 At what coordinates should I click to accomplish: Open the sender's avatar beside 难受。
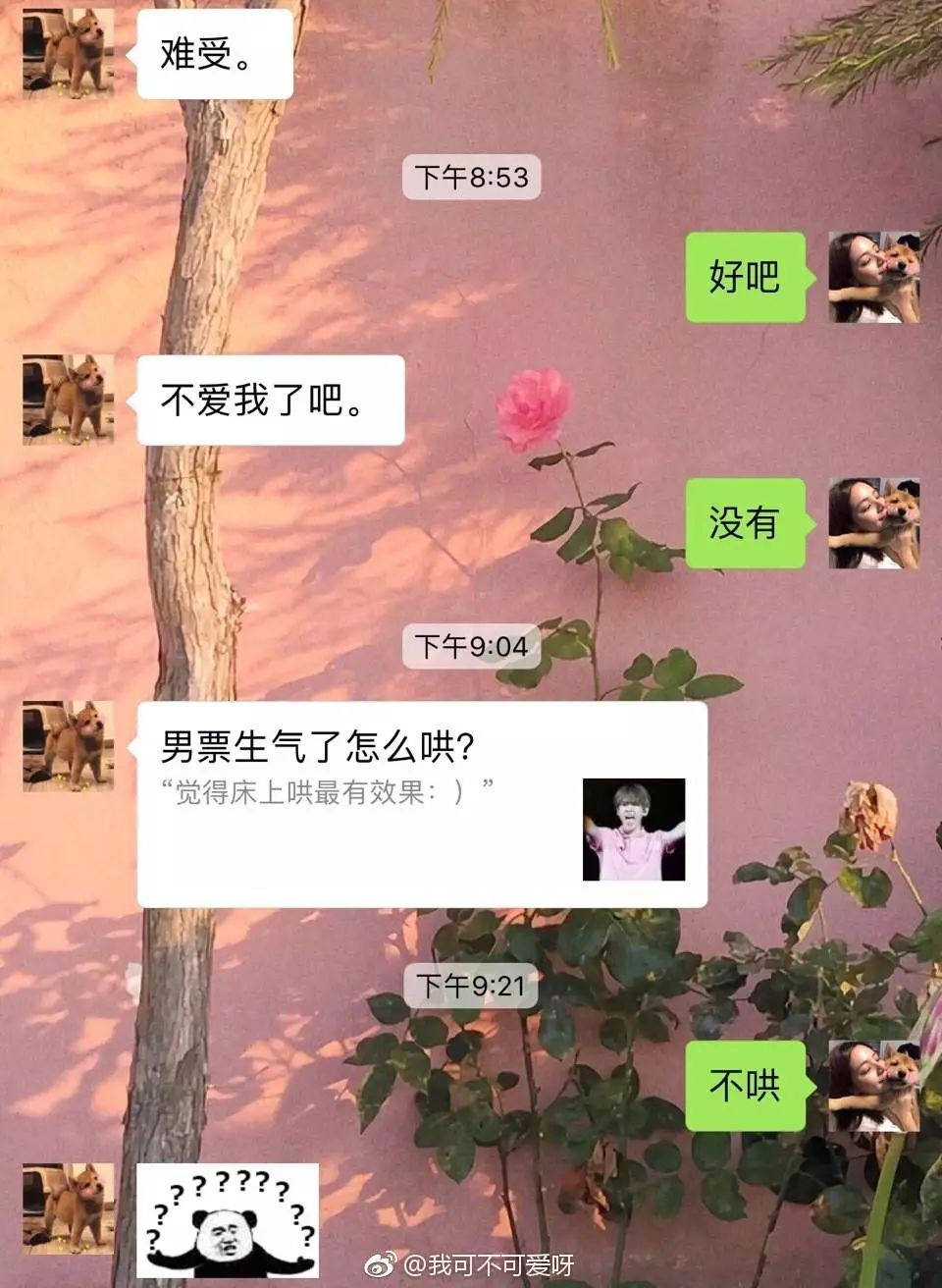(x=68, y=52)
